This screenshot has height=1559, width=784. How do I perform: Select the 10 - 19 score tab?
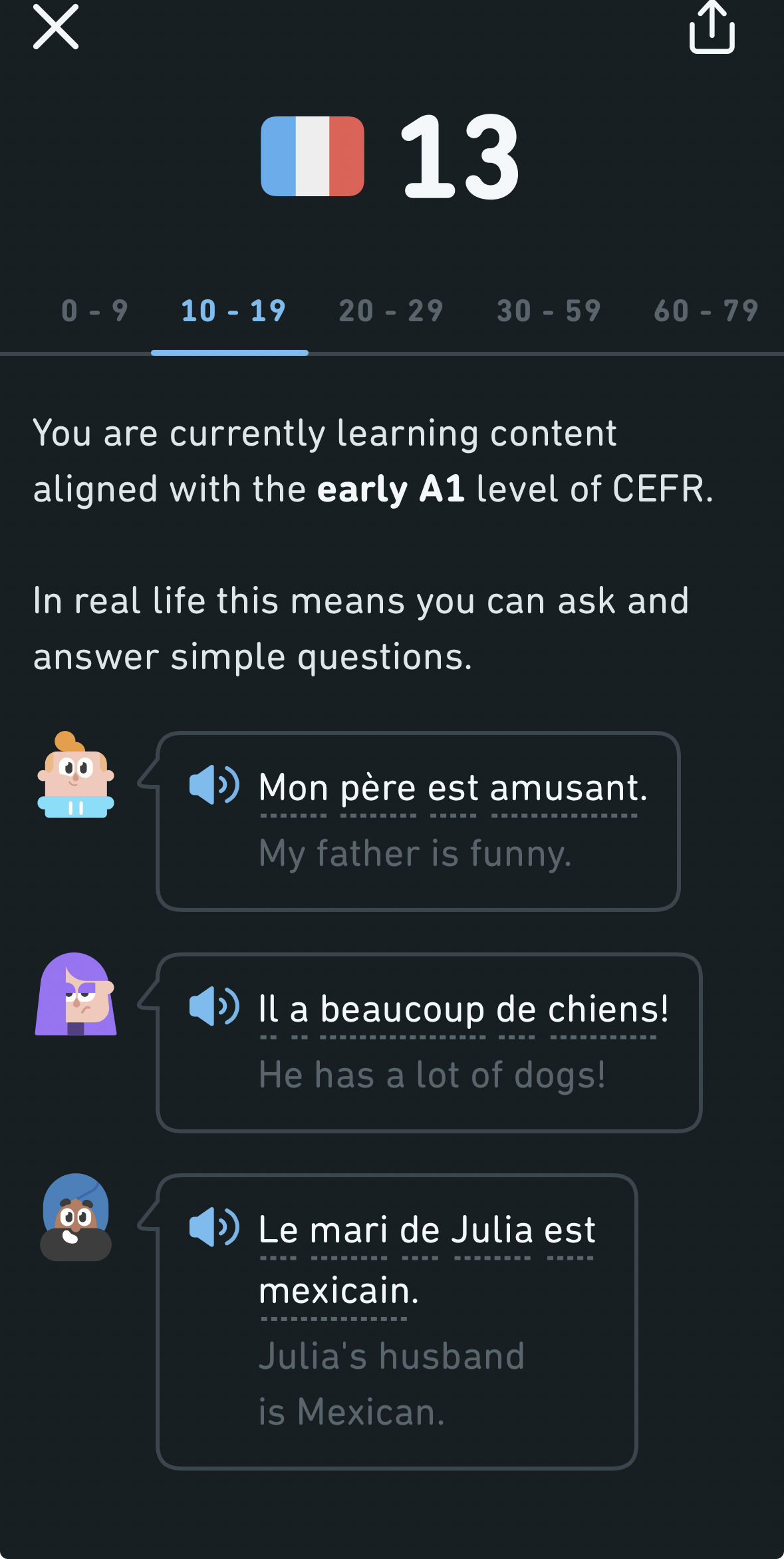233,311
